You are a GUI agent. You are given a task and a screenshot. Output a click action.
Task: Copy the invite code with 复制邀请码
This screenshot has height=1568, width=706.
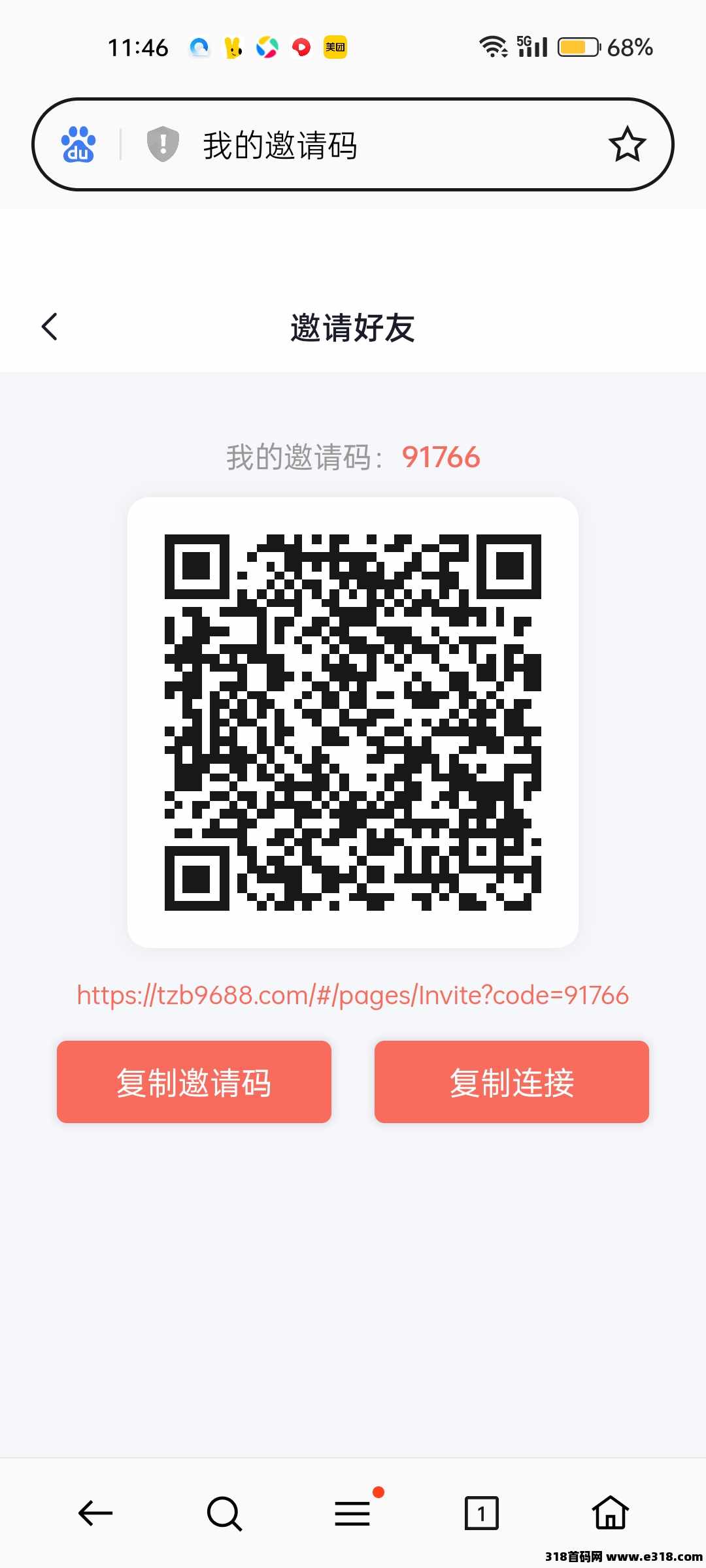pos(193,1082)
